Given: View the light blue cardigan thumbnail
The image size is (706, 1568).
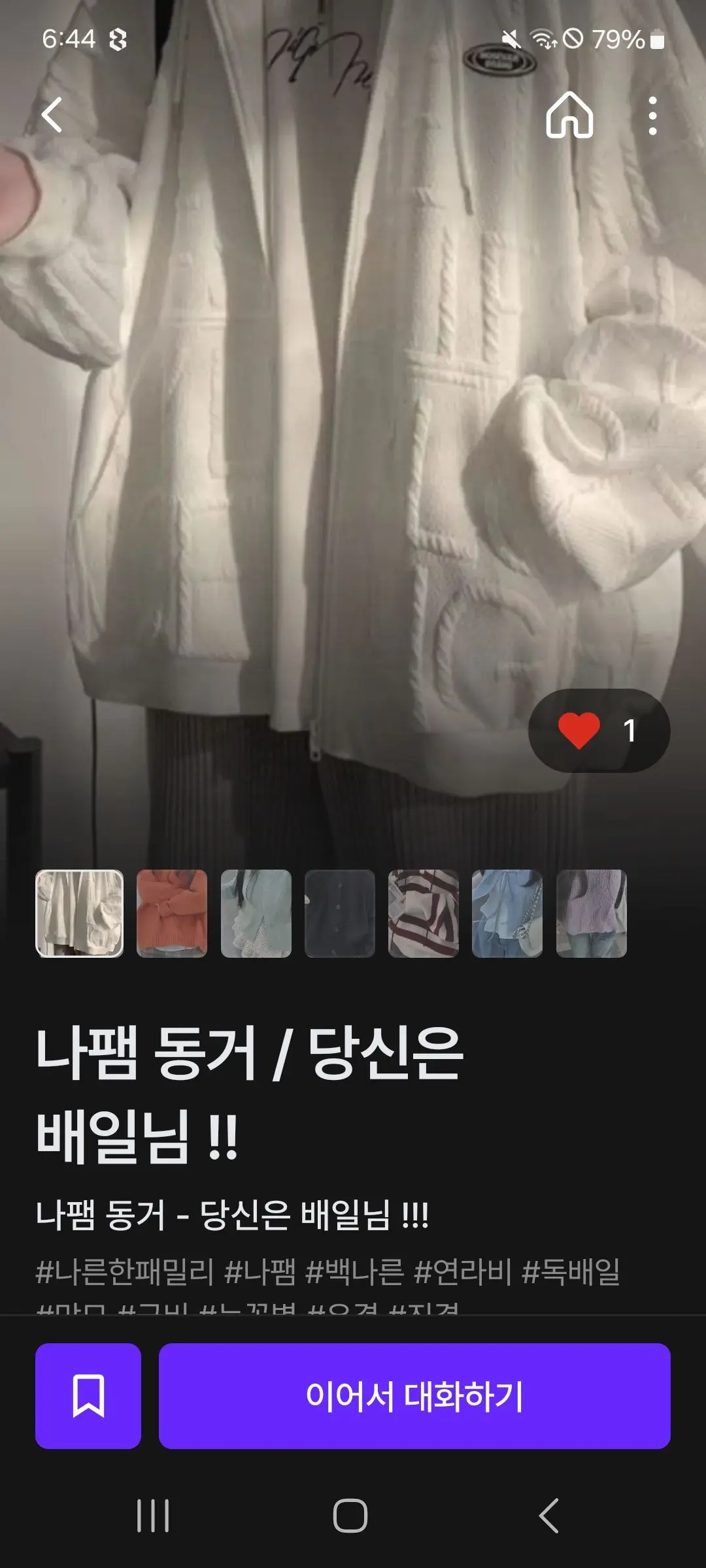Looking at the screenshot, I should (x=256, y=913).
